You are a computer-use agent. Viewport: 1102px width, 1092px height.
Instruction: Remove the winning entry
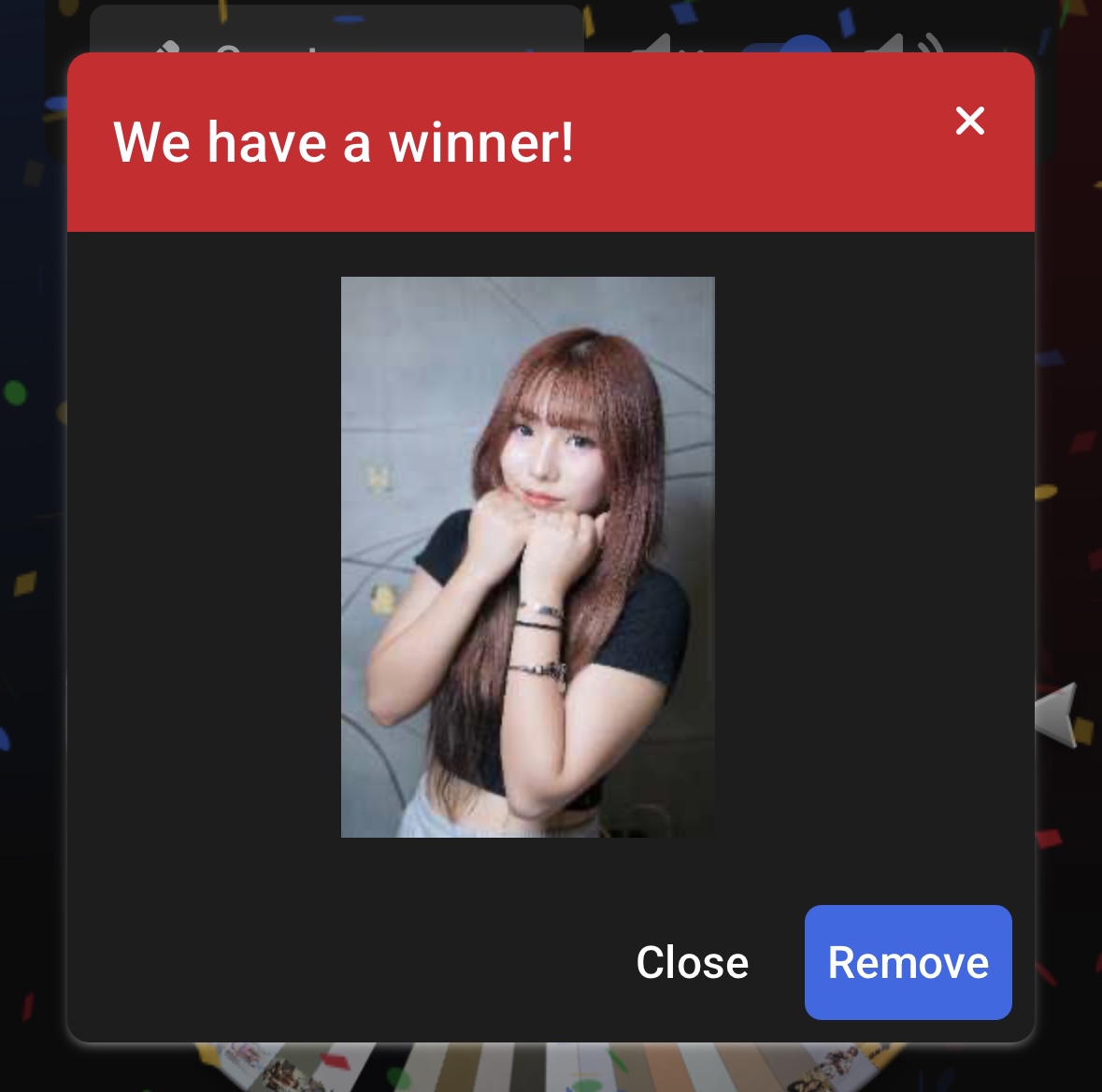pyautogui.click(x=908, y=962)
